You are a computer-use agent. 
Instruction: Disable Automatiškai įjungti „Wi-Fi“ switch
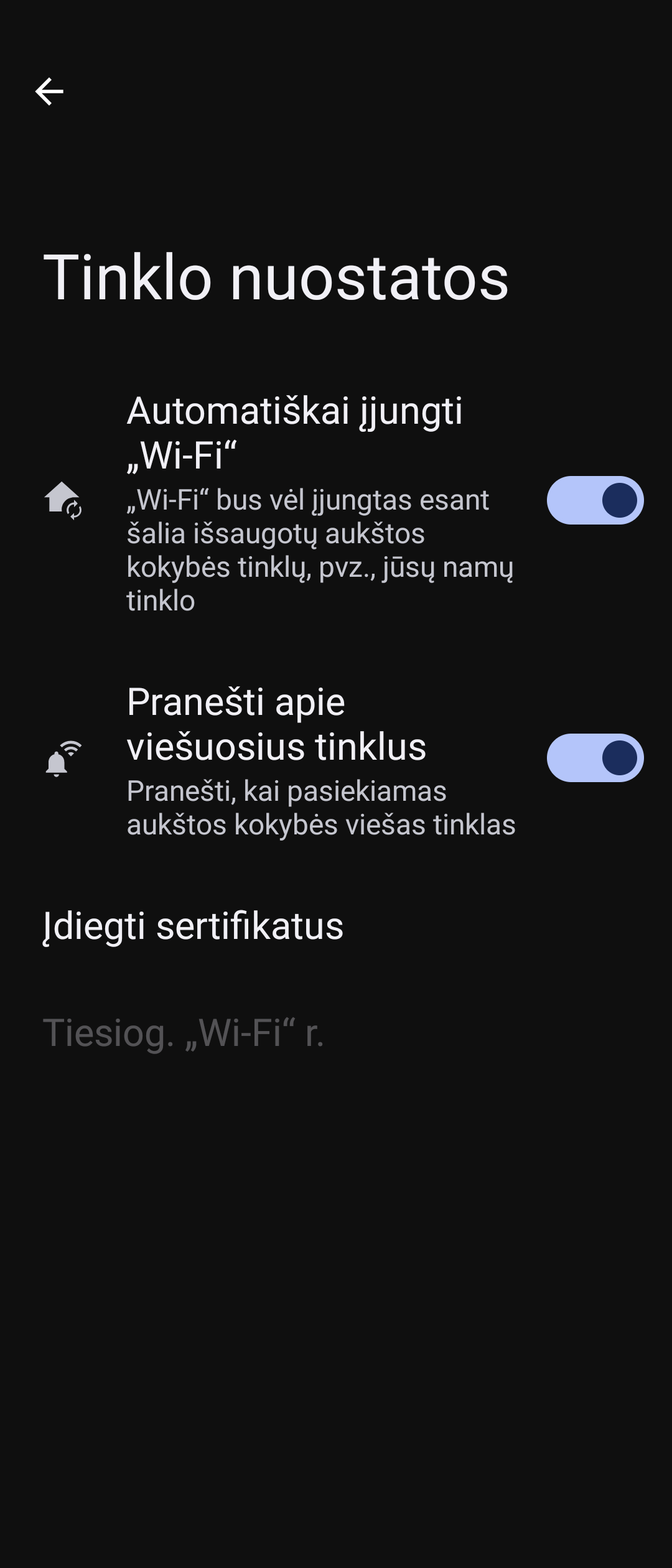[x=595, y=500]
